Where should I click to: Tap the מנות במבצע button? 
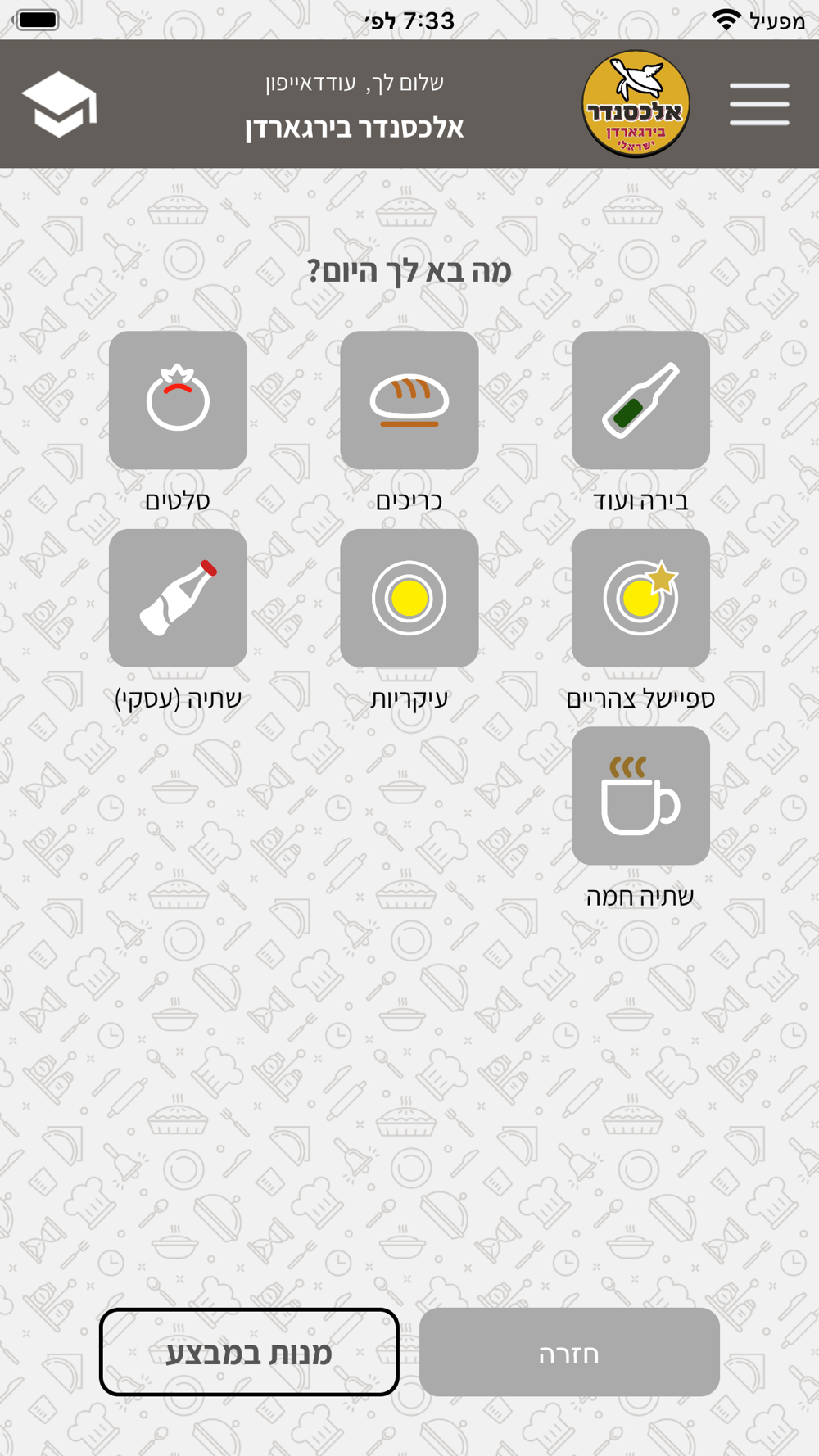point(249,1352)
